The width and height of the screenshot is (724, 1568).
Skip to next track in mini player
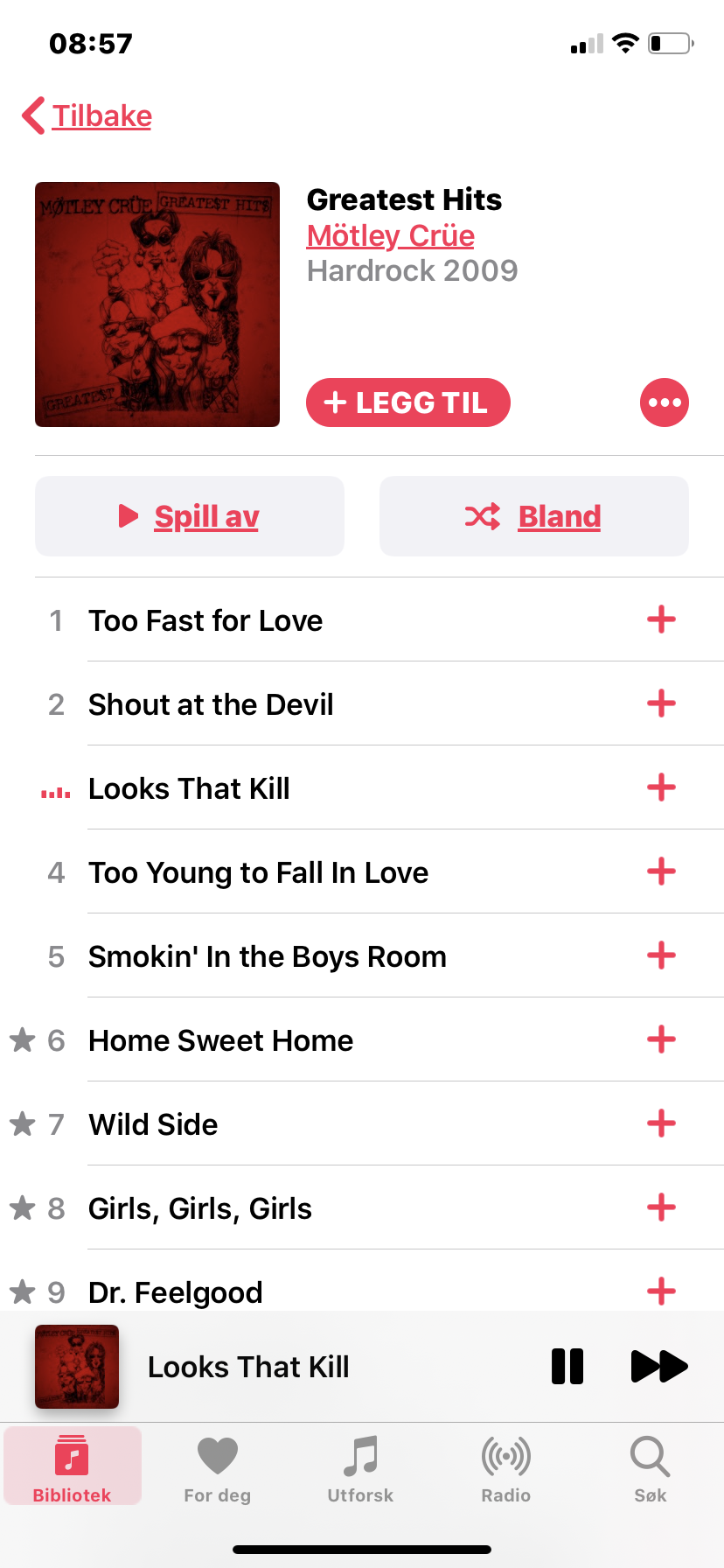click(659, 1366)
